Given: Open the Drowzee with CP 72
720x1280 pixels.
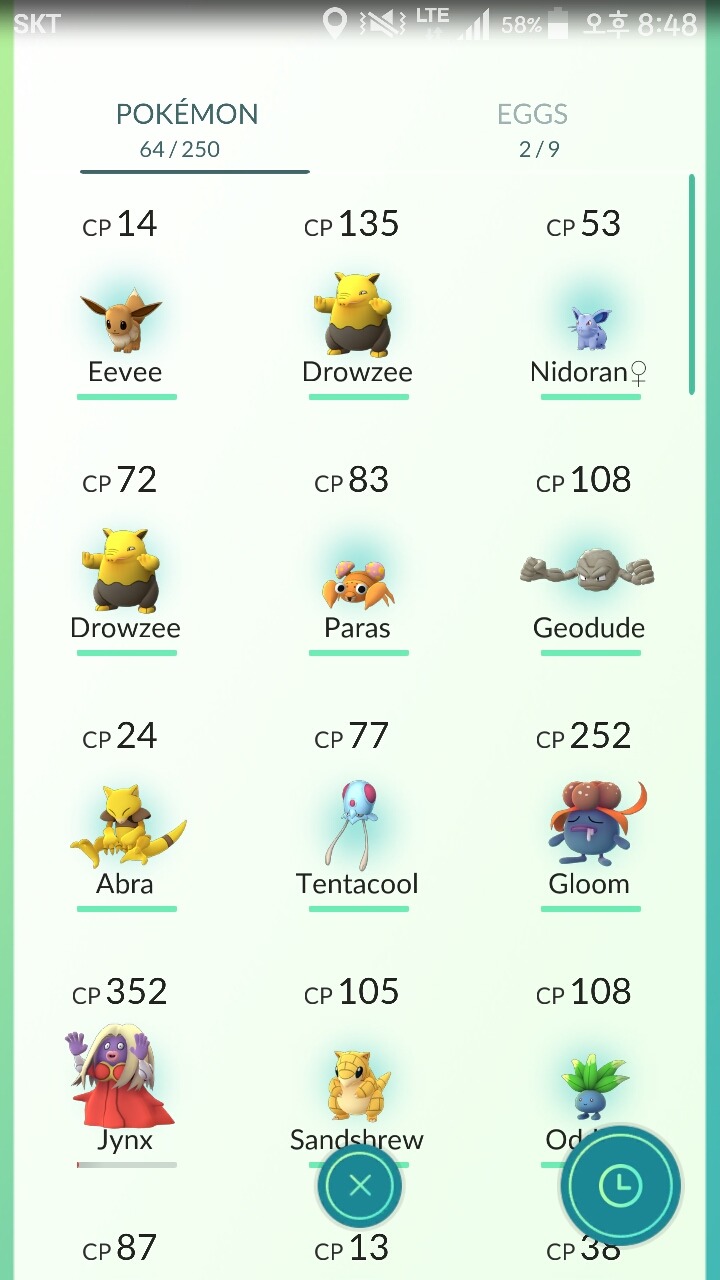Looking at the screenshot, I should click(125, 561).
